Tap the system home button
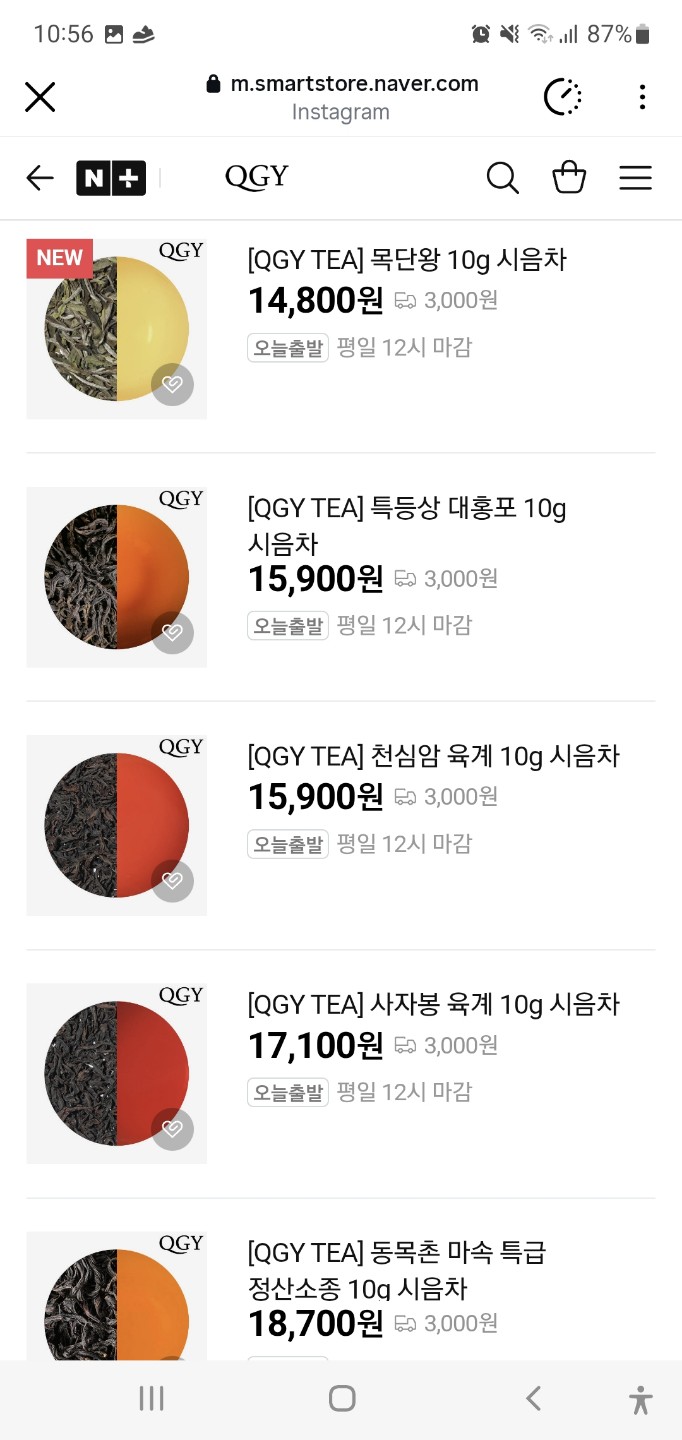682x1440 pixels. pos(342,1398)
